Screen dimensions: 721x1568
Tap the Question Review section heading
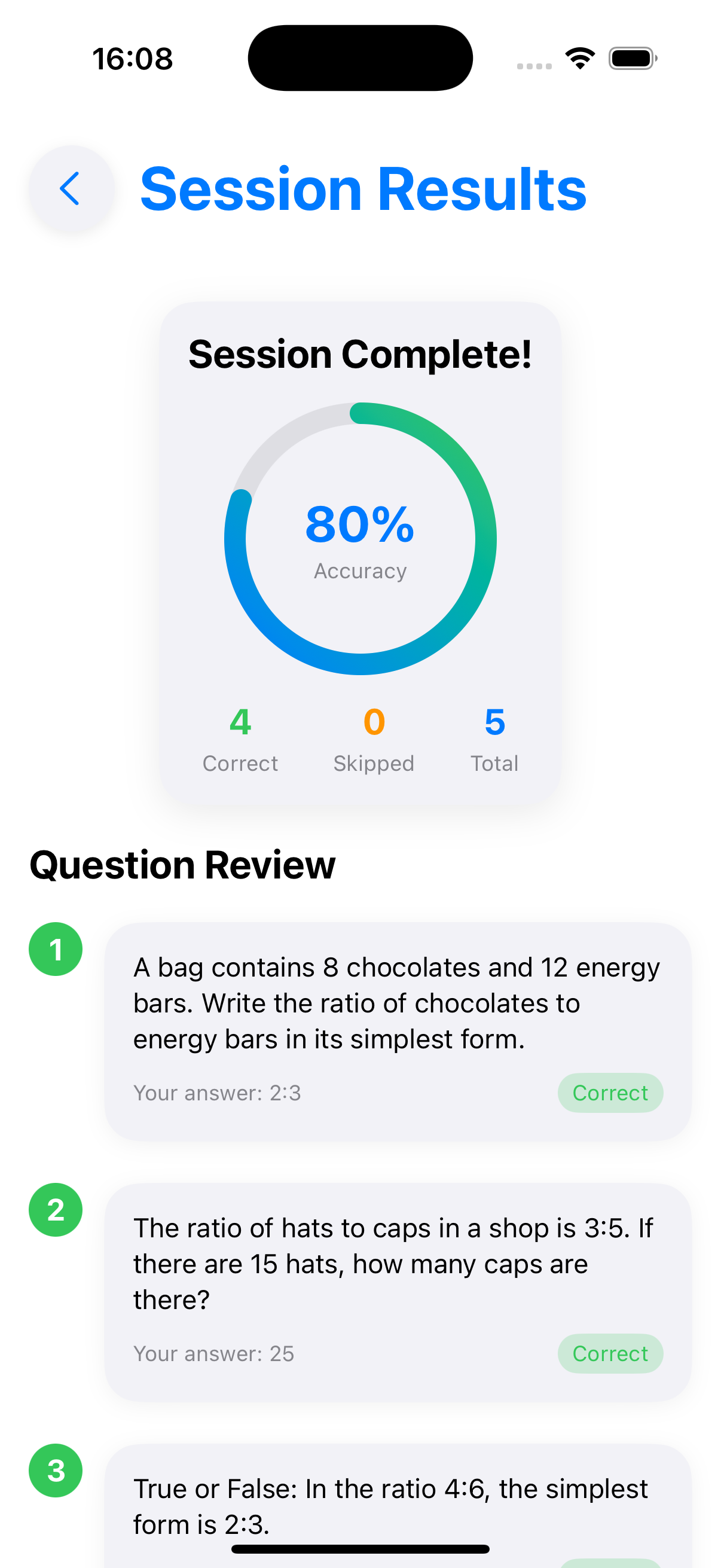pos(182,865)
